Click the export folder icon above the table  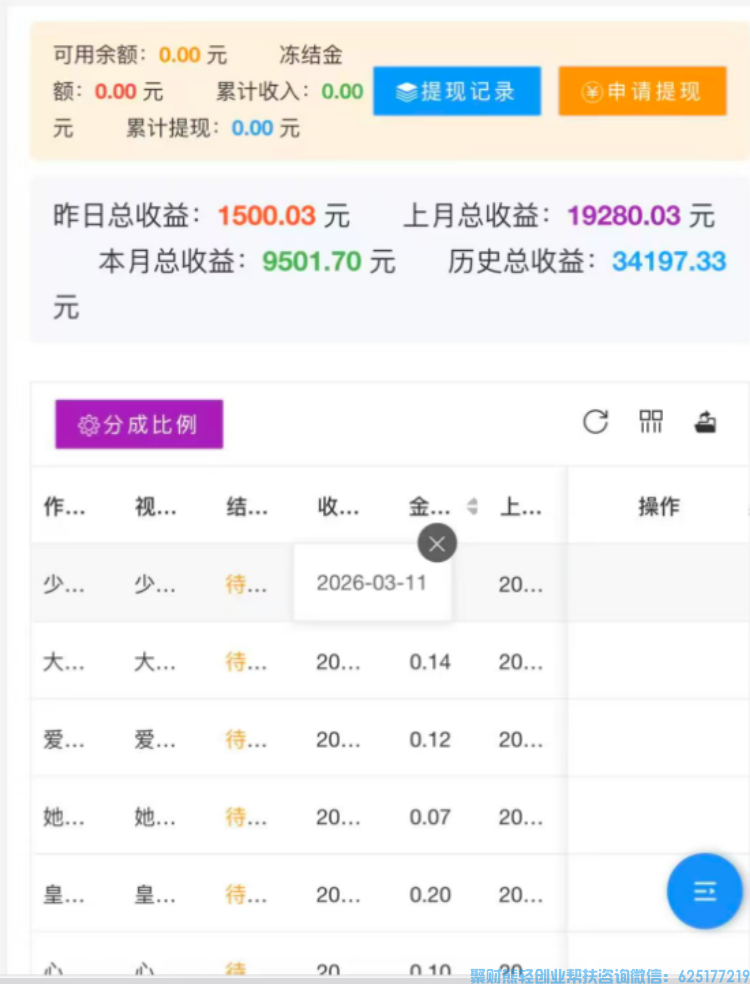tap(706, 422)
